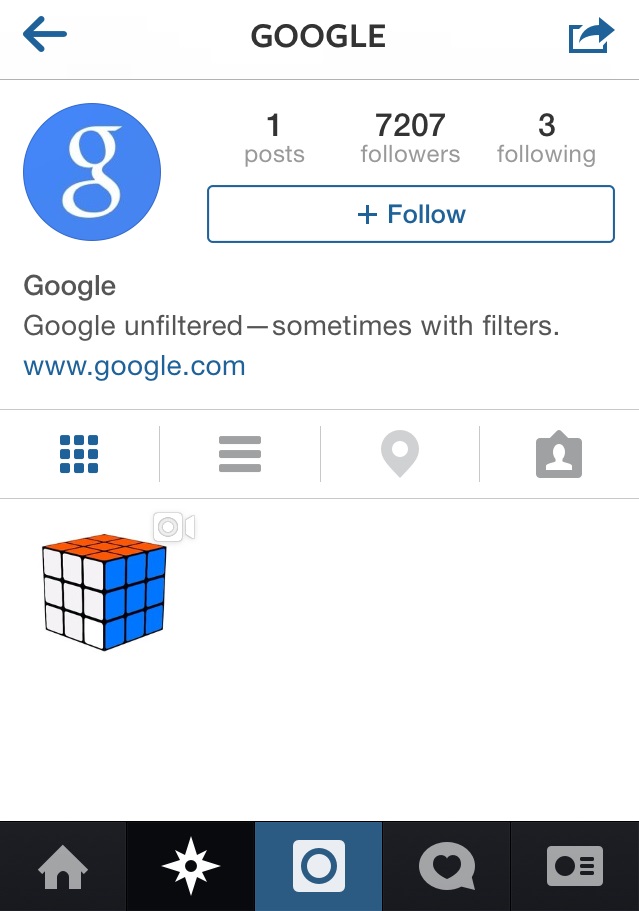Go to the Home feed tab

(63, 866)
